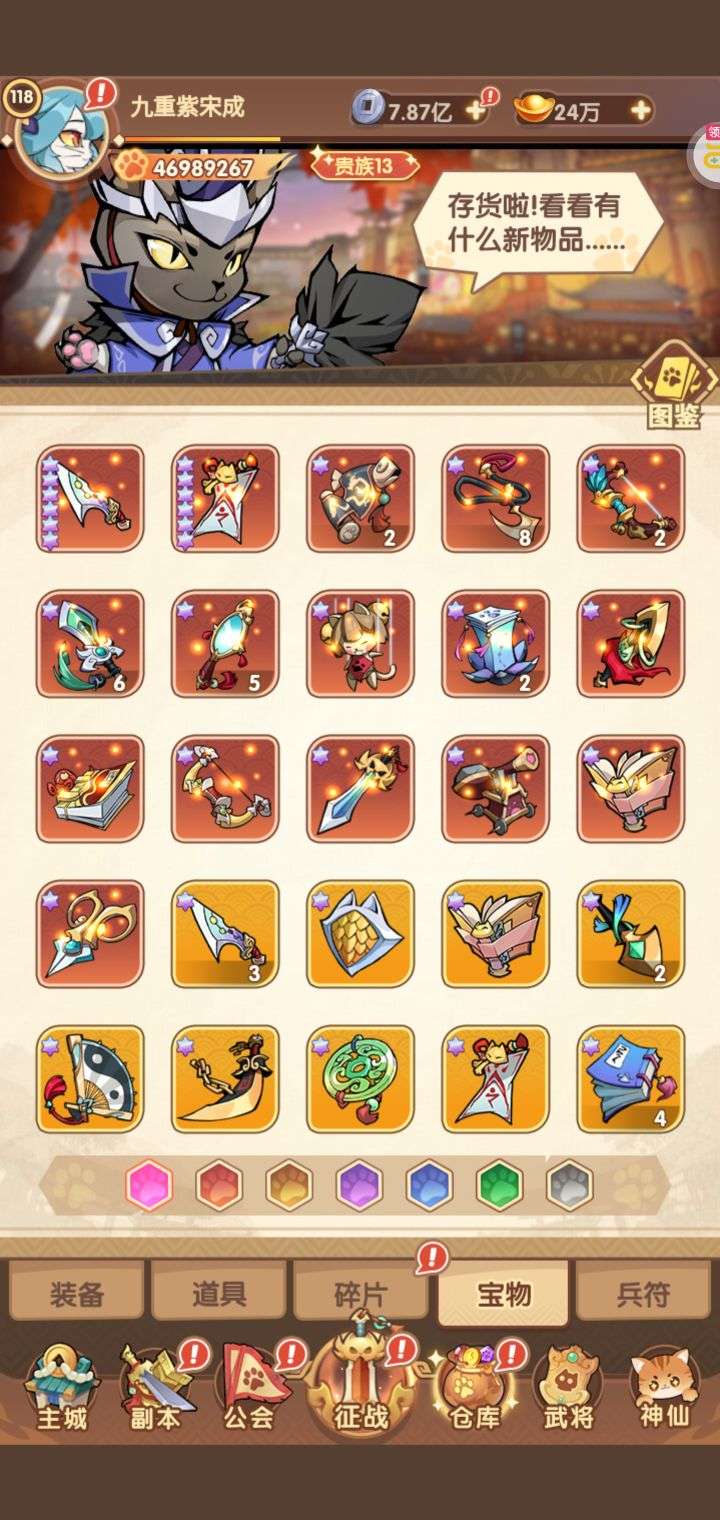Image resolution: width=720 pixels, height=1520 pixels.
Task: Switch to the 装备 tab
Action: [x=77, y=1293]
